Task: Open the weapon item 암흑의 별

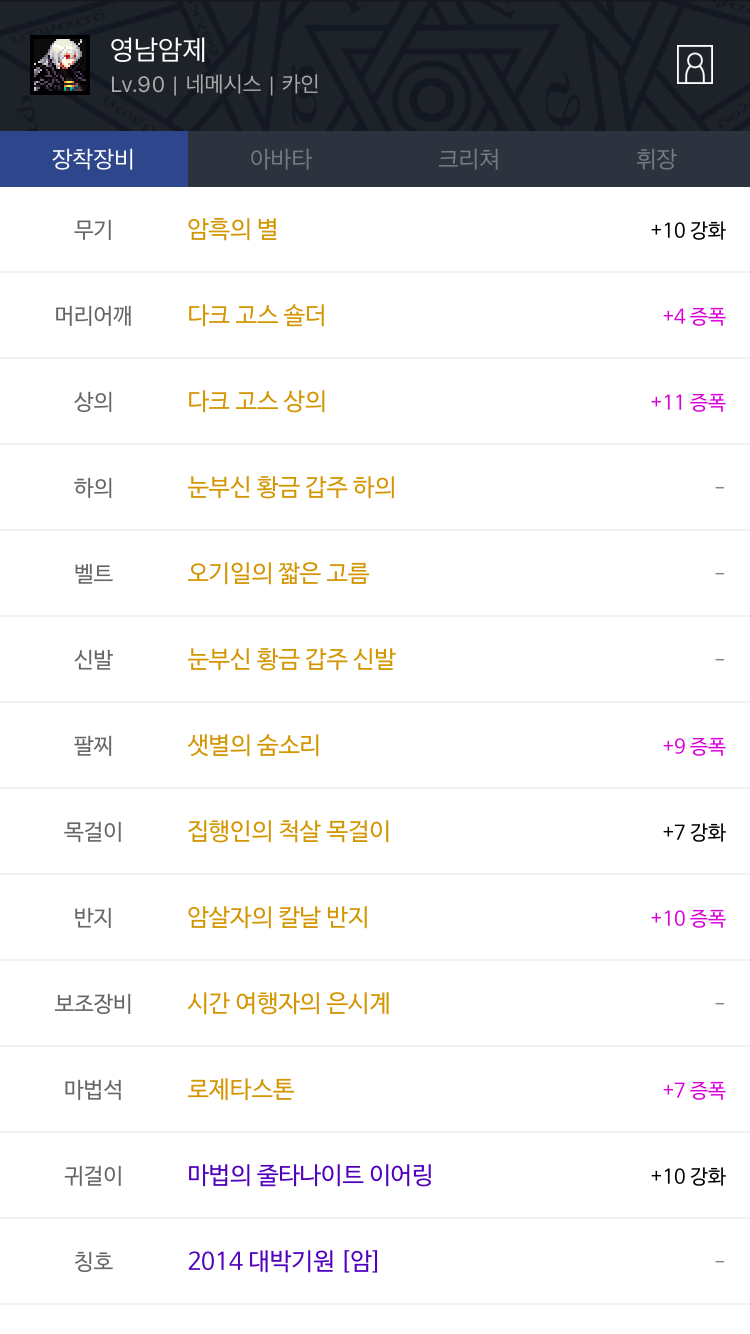Action: 375,230
